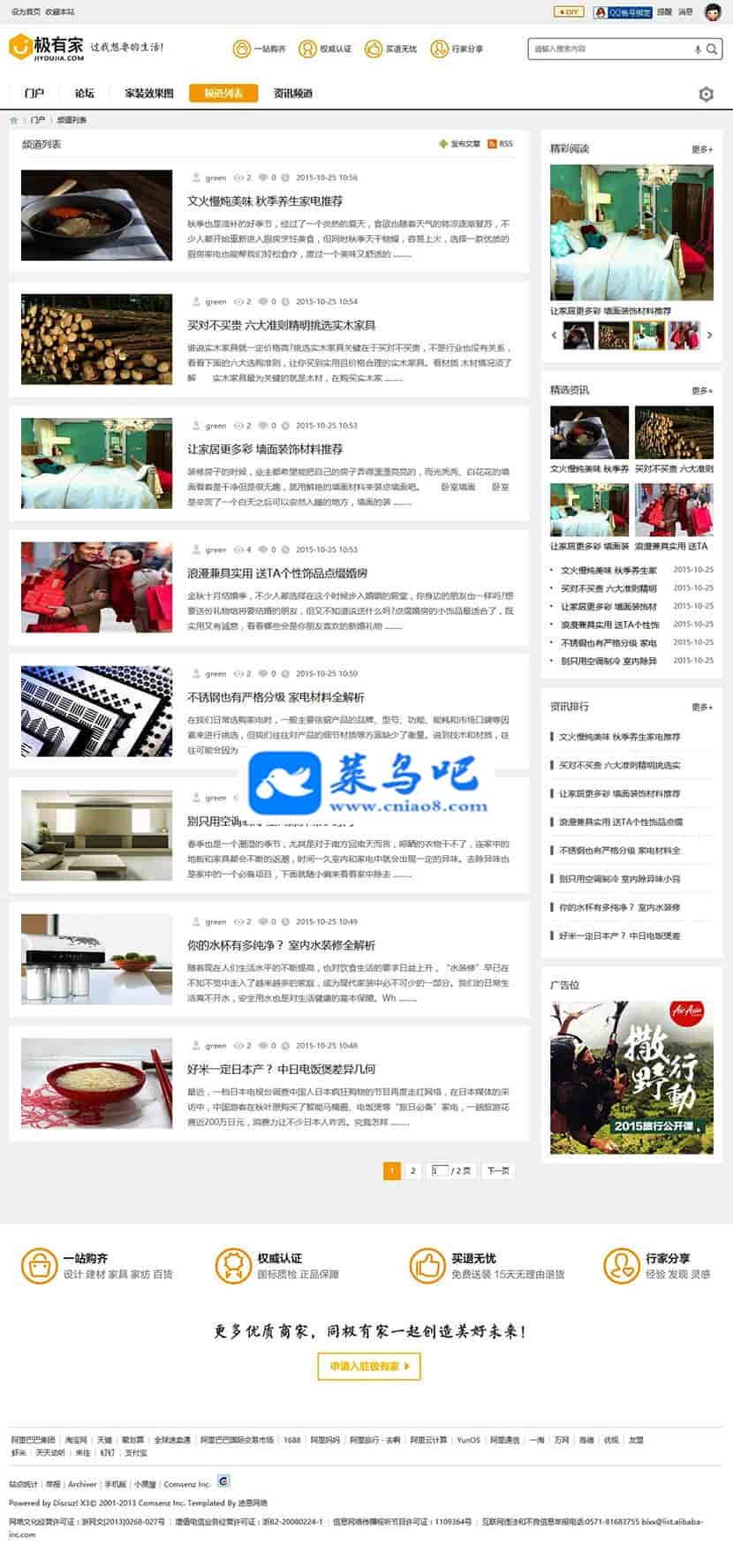Image resolution: width=733 pixels, height=1568 pixels.
Task: Switch to the 论坛 tab
Action: pos(84,93)
